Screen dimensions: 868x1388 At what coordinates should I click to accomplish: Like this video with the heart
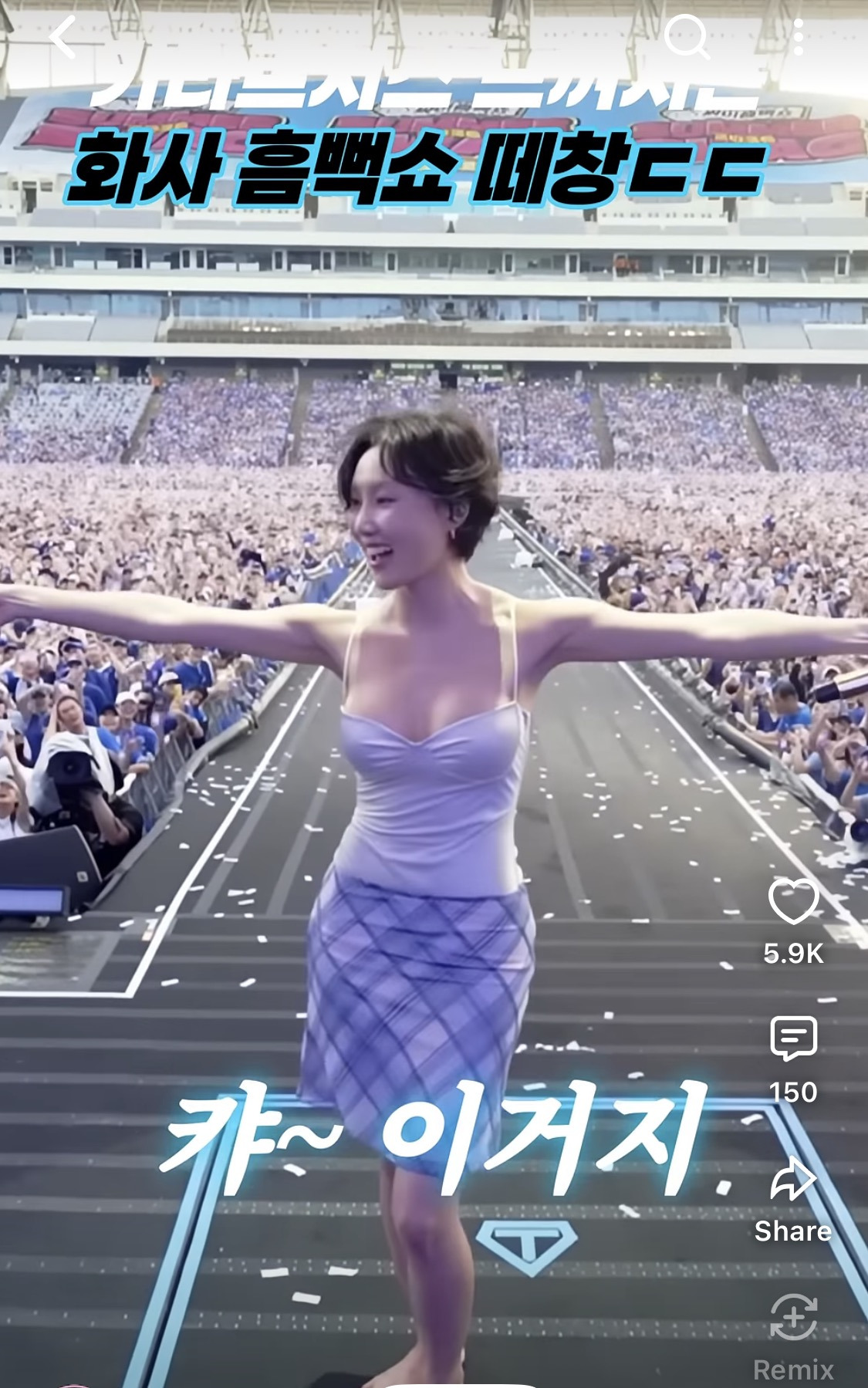tap(793, 901)
